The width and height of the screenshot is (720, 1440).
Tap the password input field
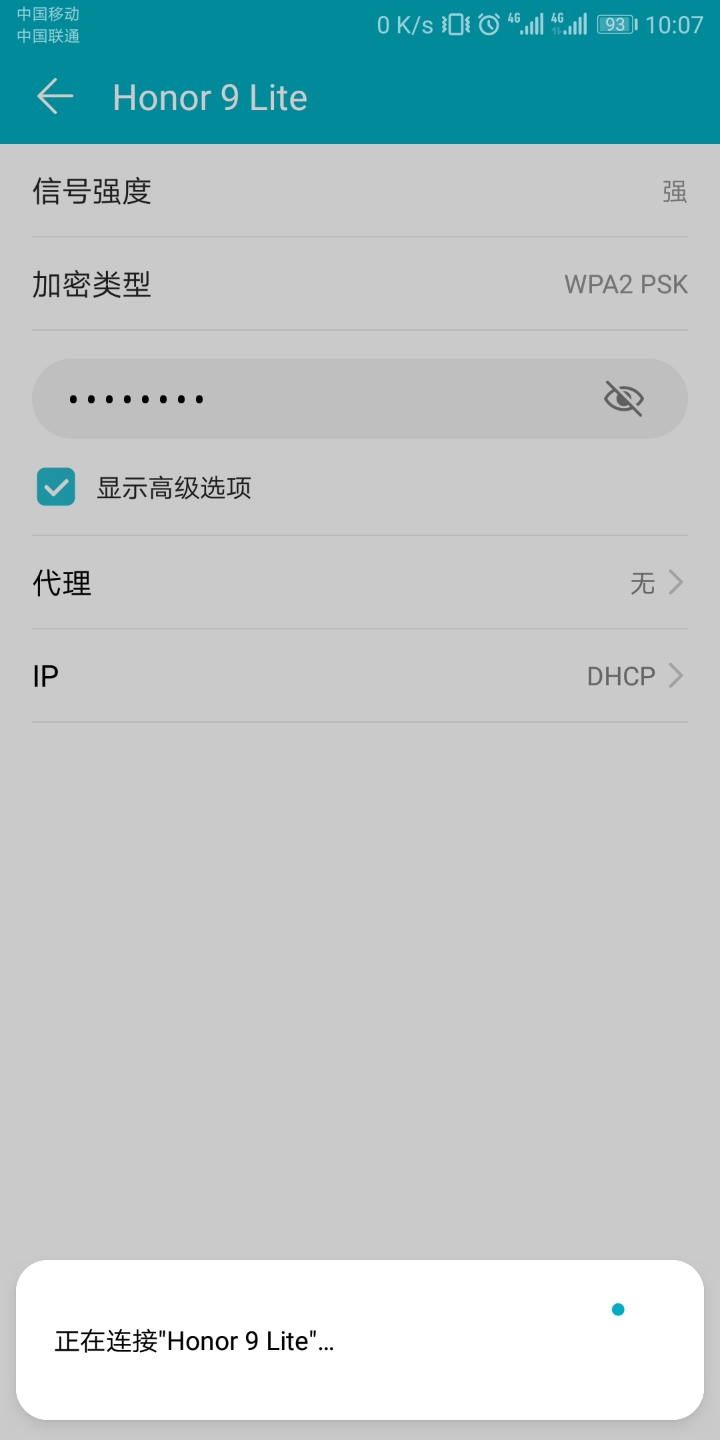tap(300, 399)
